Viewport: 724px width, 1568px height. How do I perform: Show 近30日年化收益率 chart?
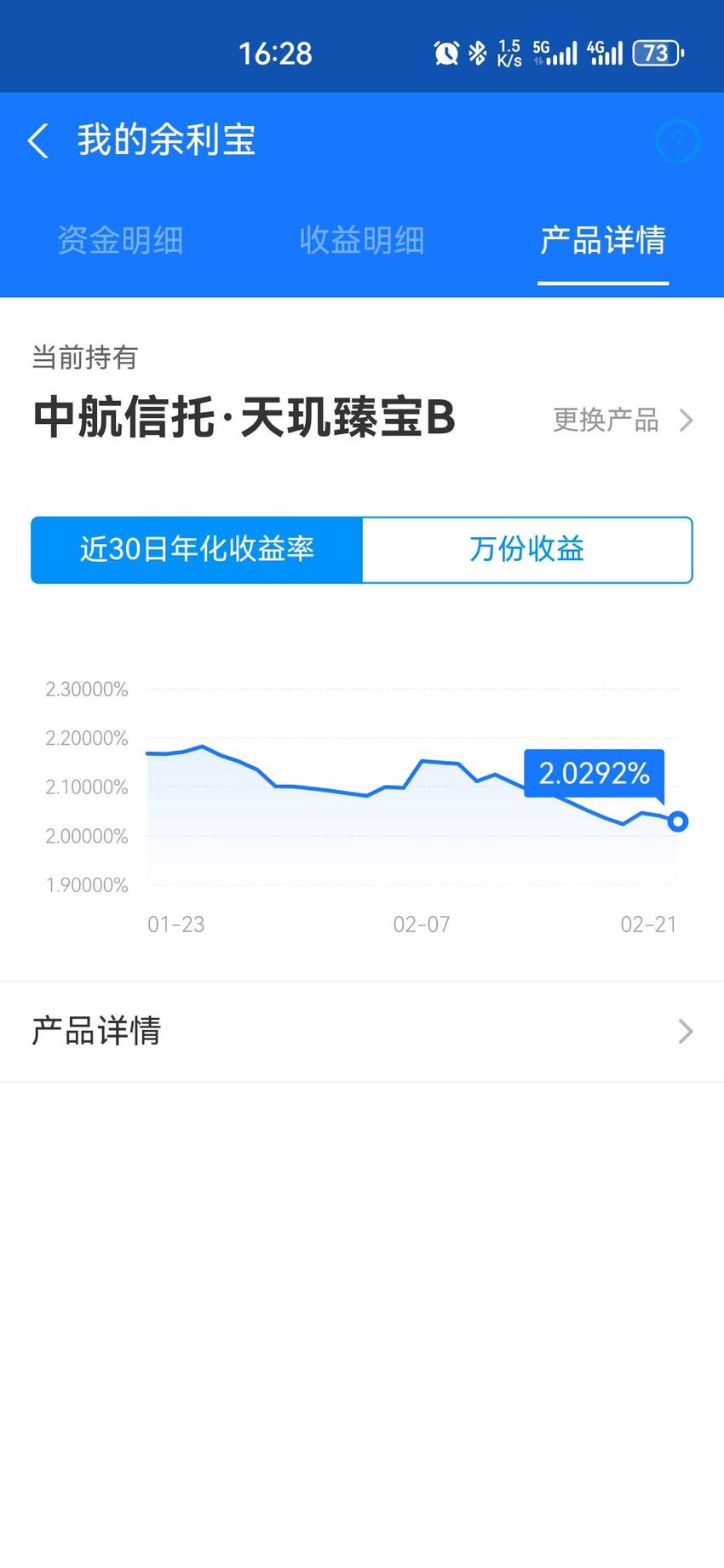(197, 549)
